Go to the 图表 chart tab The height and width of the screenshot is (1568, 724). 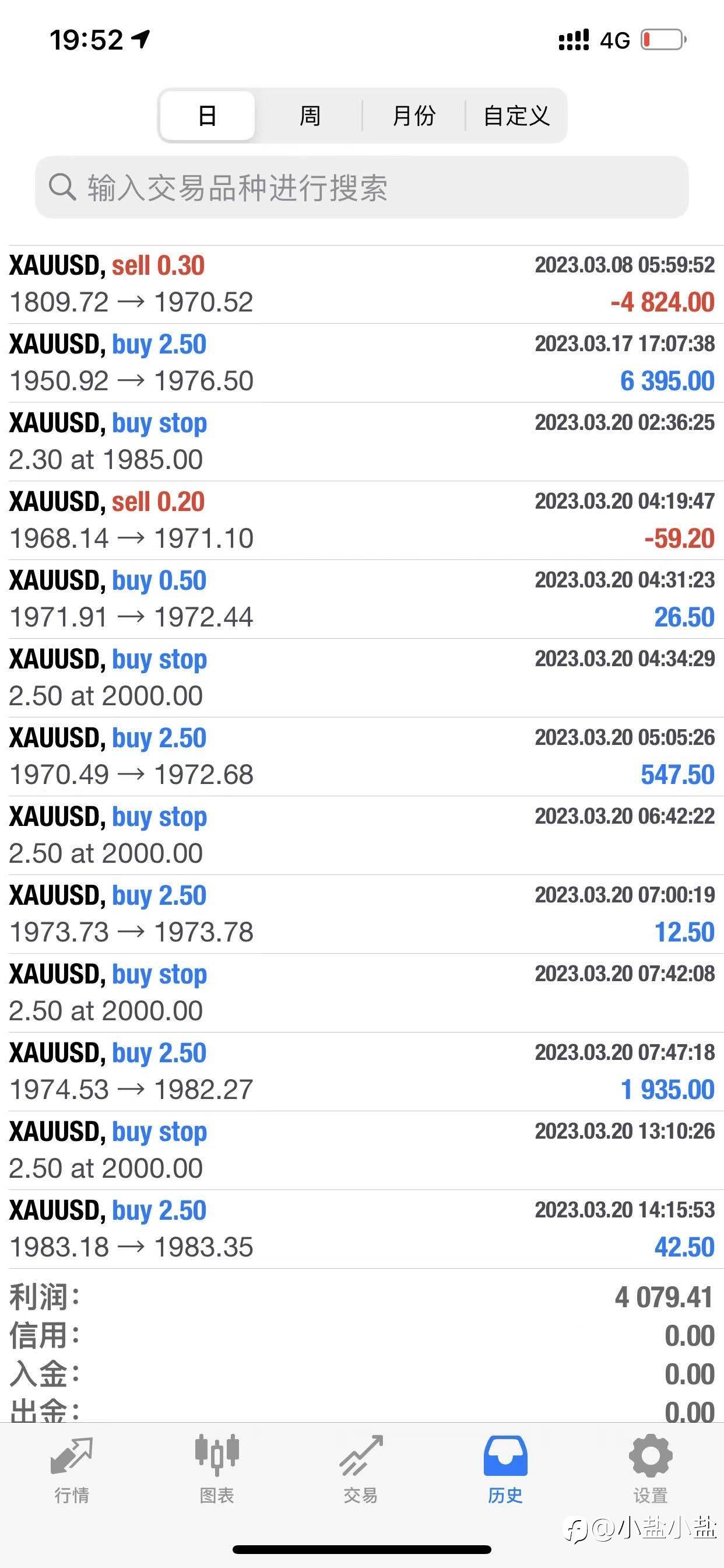click(217, 1468)
